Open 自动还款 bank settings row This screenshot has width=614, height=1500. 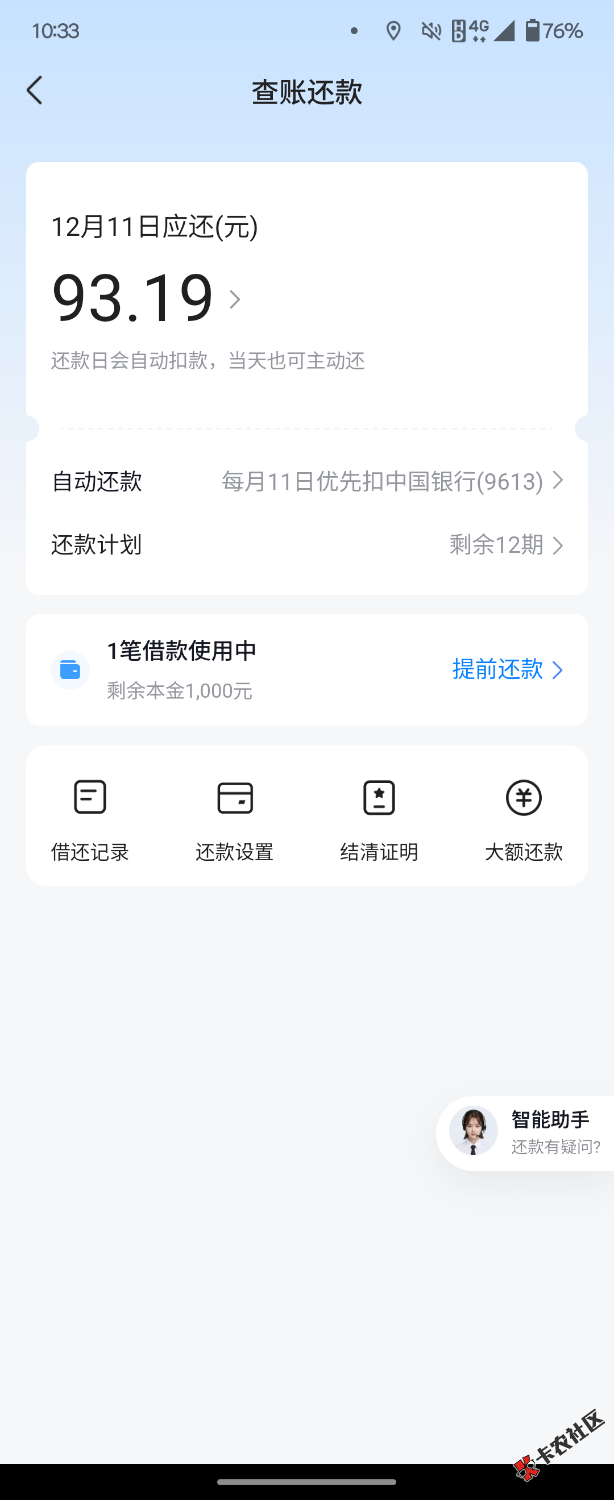307,482
